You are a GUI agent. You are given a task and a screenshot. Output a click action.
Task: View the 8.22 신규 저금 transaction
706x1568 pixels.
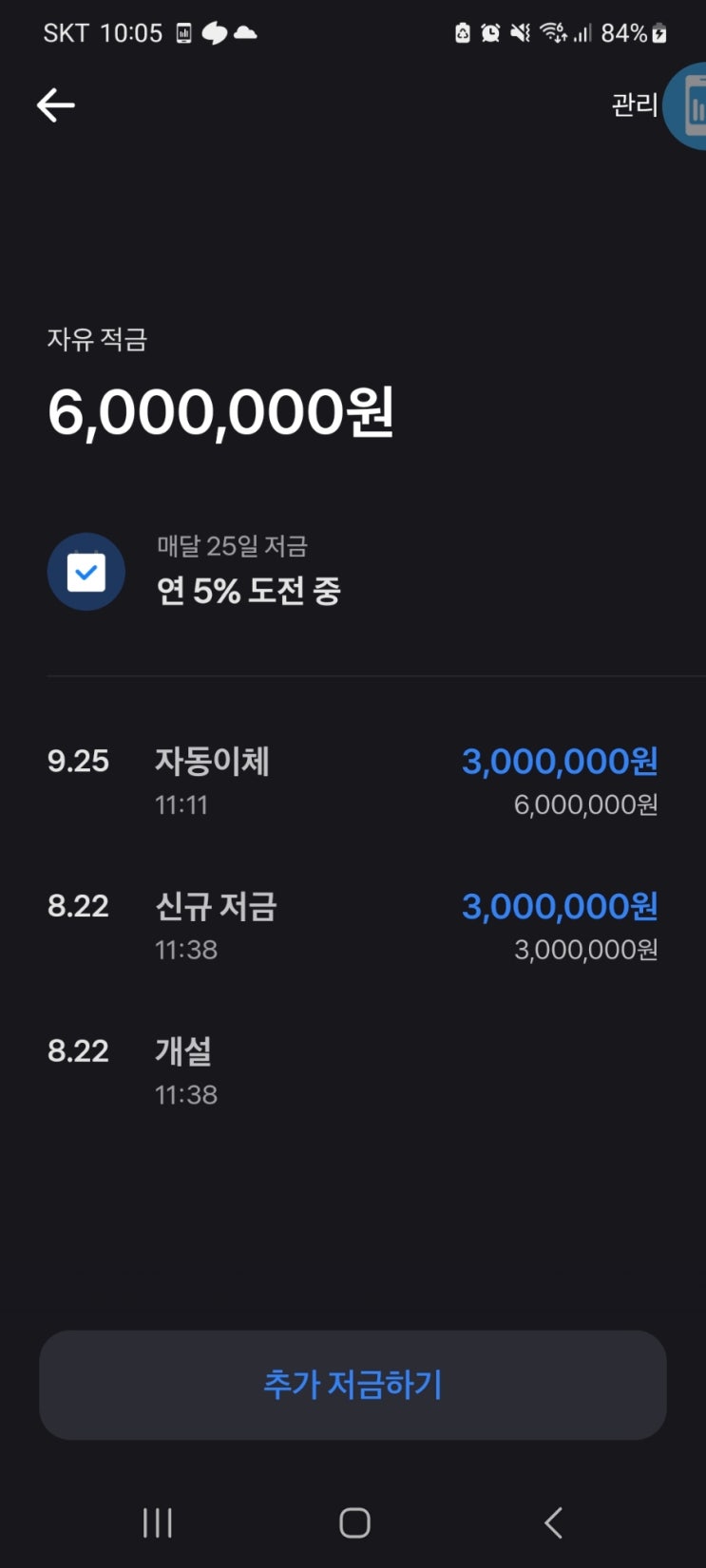(353, 926)
